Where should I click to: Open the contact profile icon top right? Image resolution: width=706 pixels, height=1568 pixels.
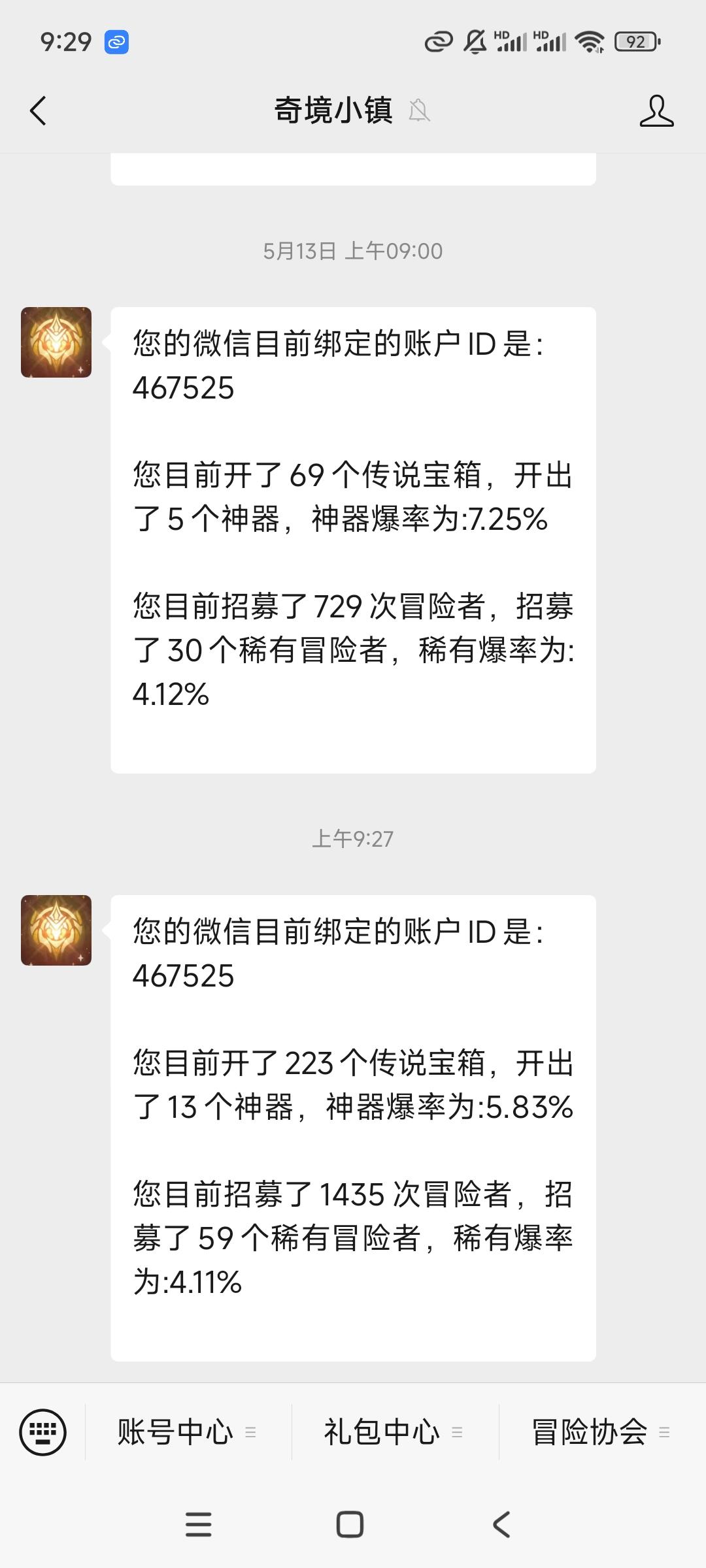point(657,111)
